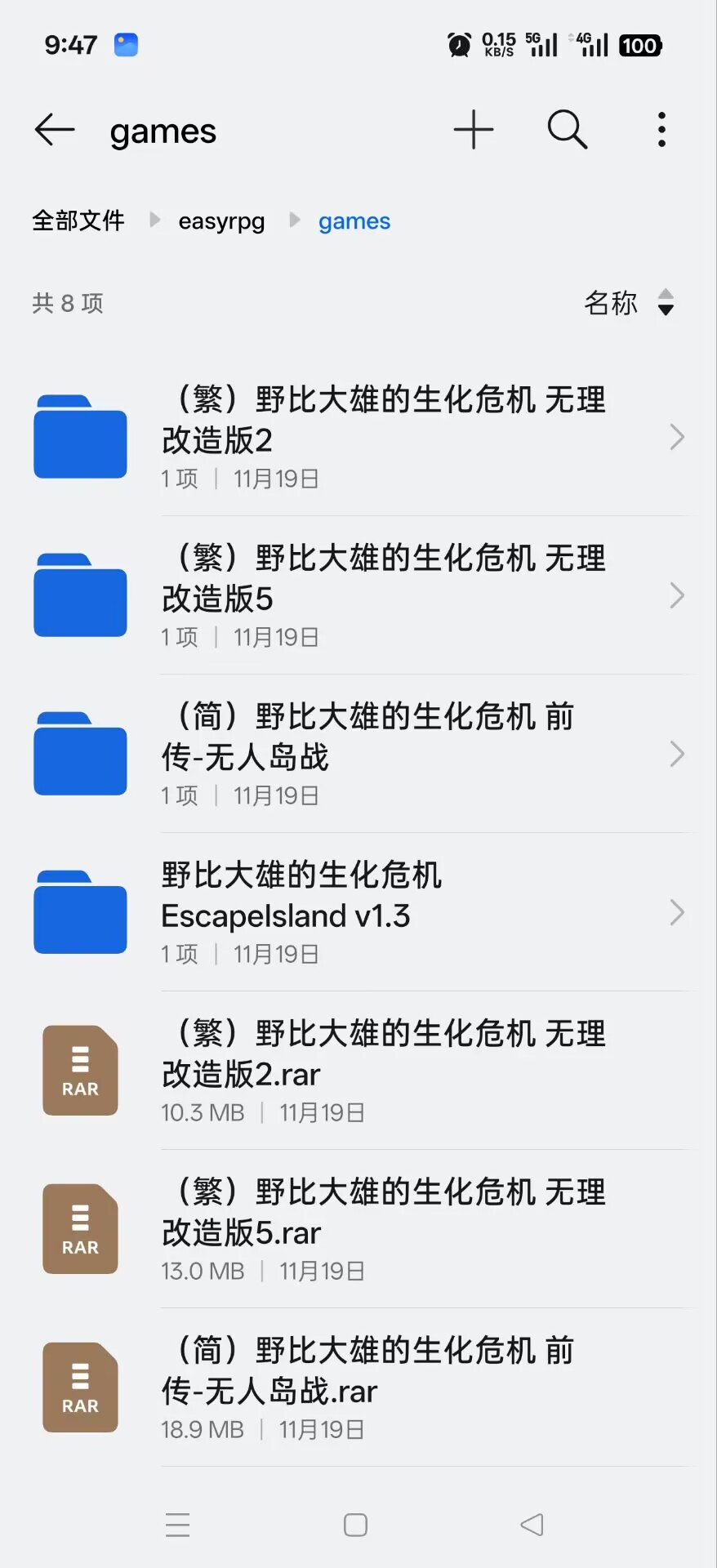
Task: Open folder (繁) 野比大雄的生化危机 无理改造版2
Action: [x=384, y=436]
